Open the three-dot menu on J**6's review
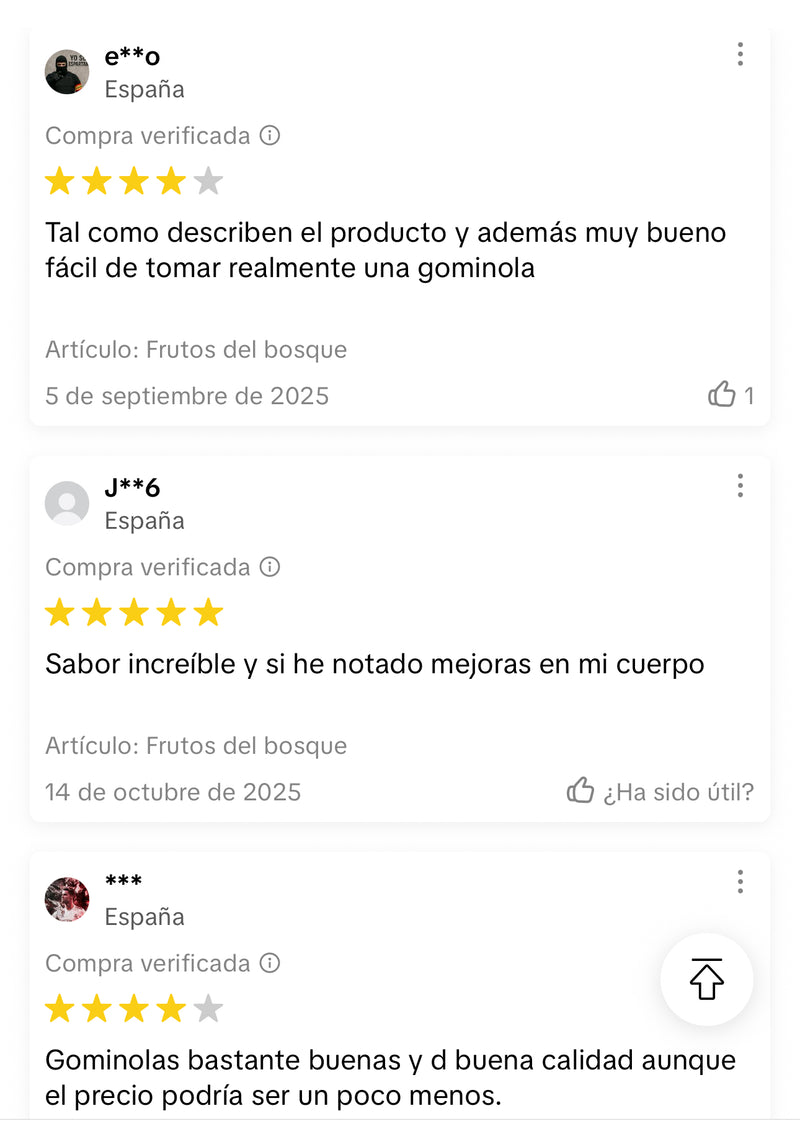Screen dimensions: 800x1137 (x=740, y=487)
